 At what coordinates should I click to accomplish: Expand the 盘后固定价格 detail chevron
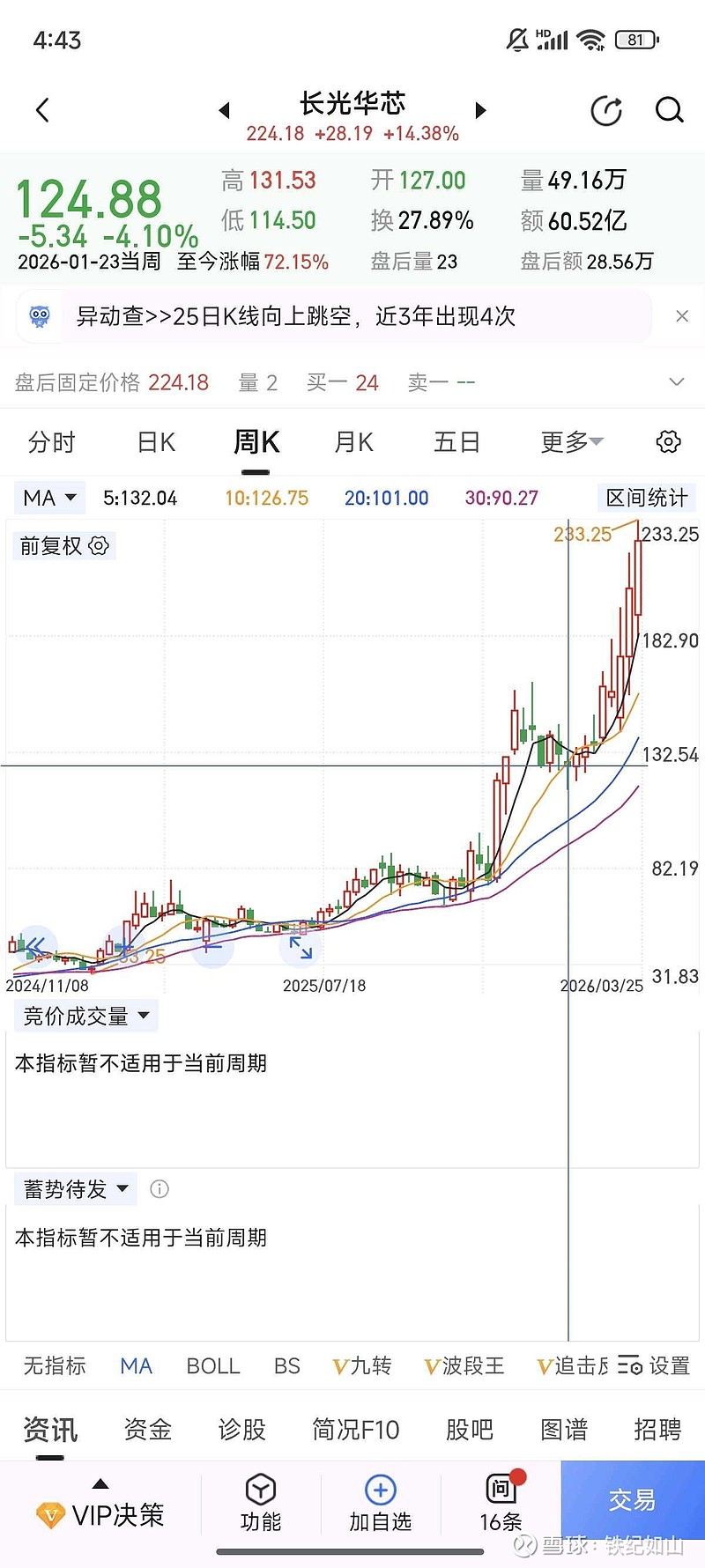[677, 381]
